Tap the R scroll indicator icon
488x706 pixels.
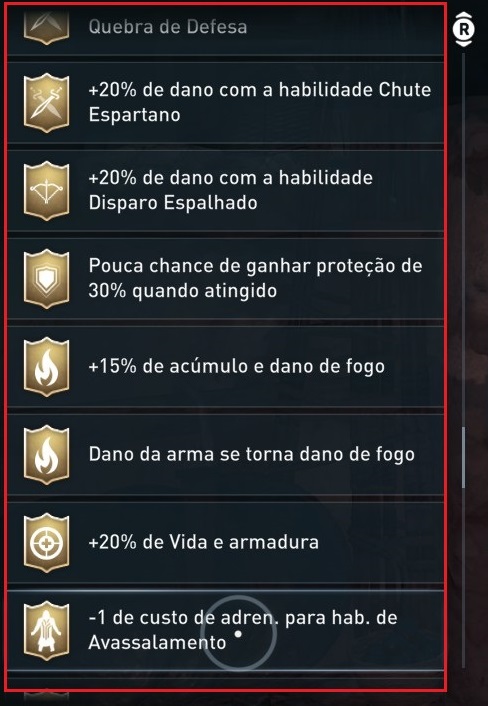tap(464, 30)
